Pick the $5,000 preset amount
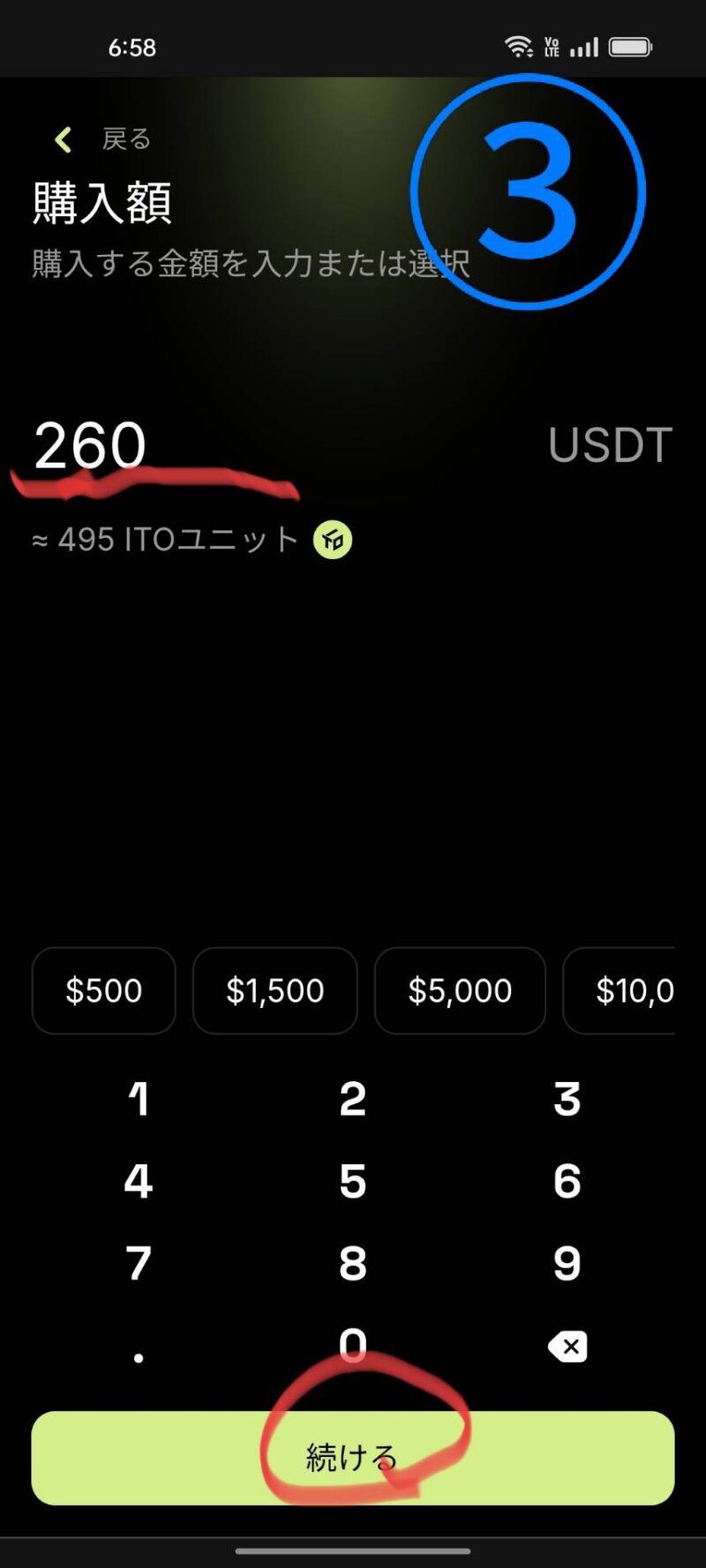The width and height of the screenshot is (706, 1568). click(460, 990)
